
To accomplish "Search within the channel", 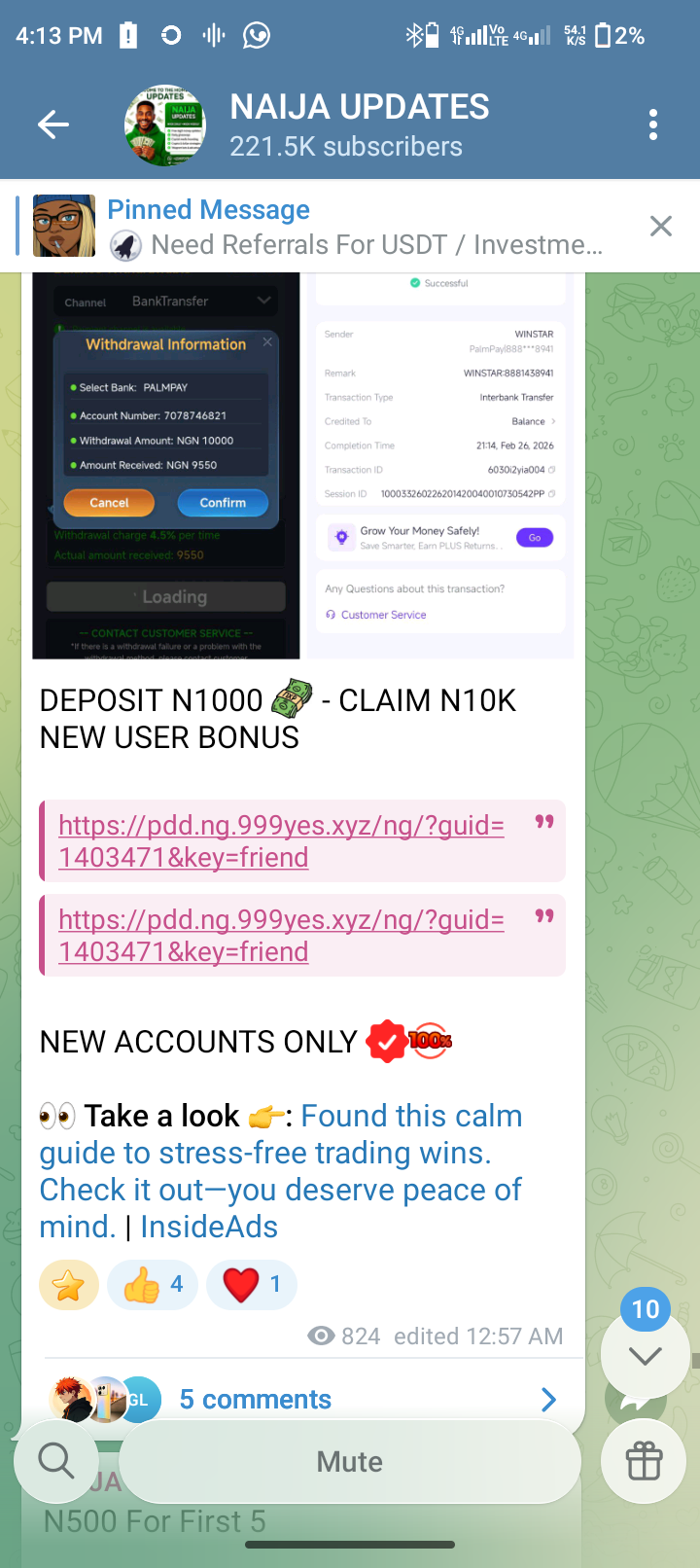I will click(55, 1461).
